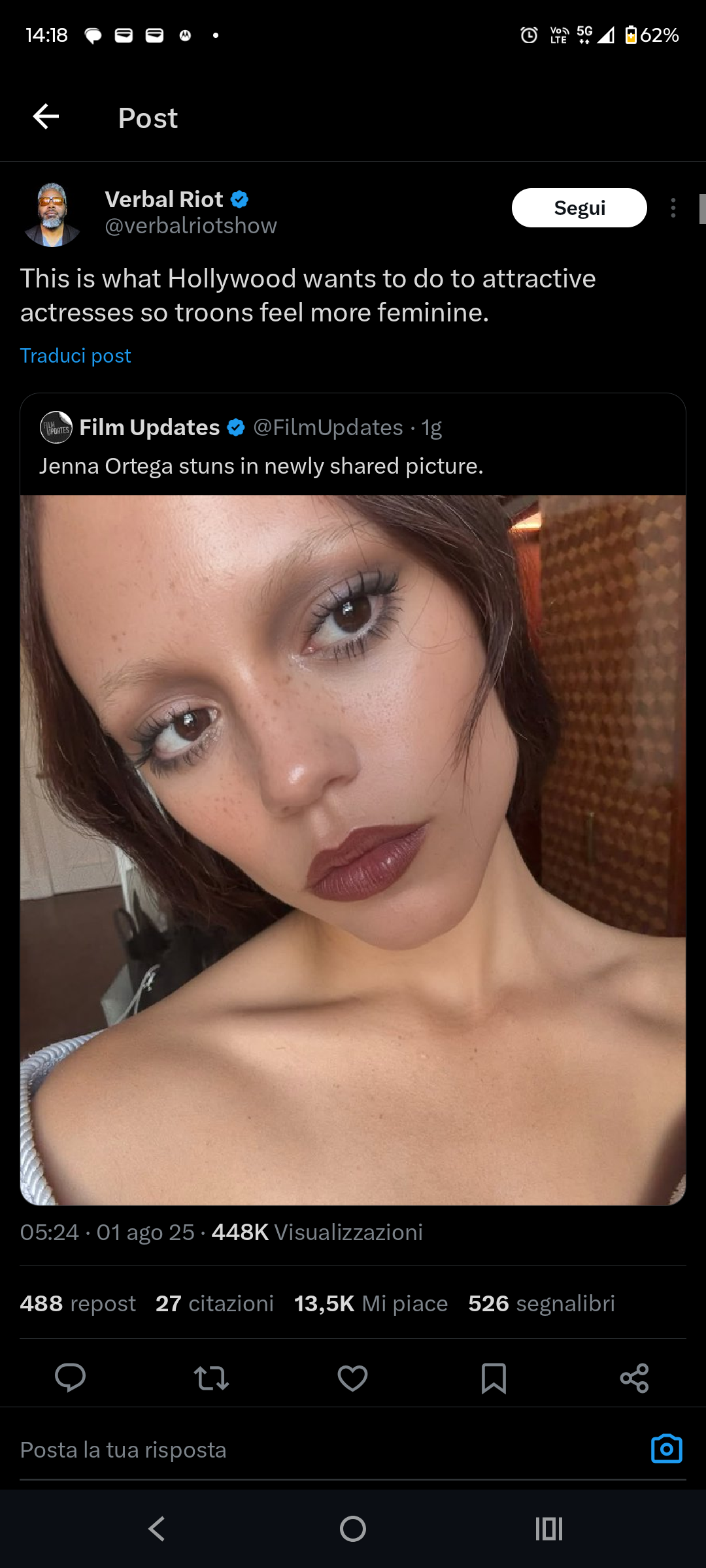Tap the Segui button to follow
This screenshot has width=706, height=1568.
579,208
